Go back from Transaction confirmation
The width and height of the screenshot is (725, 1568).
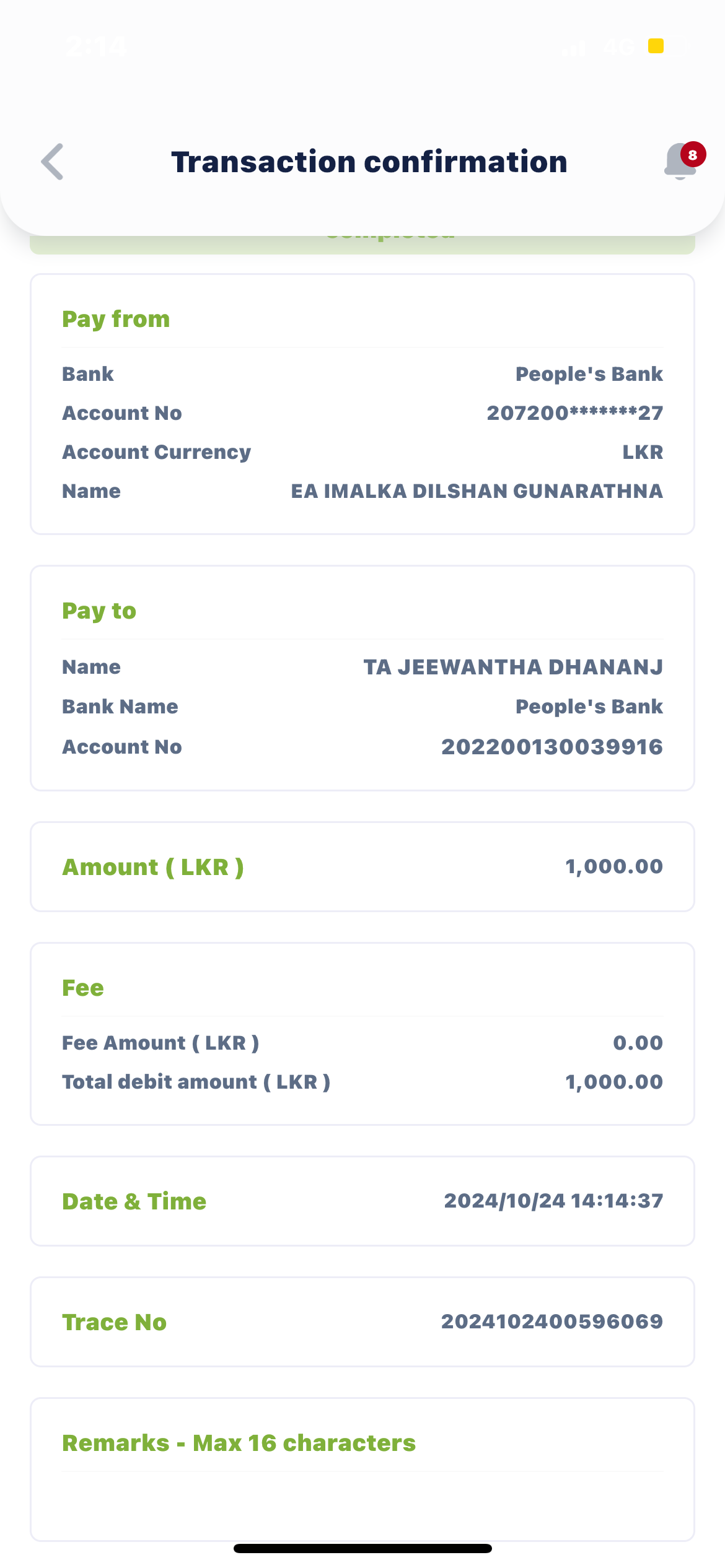(x=53, y=162)
